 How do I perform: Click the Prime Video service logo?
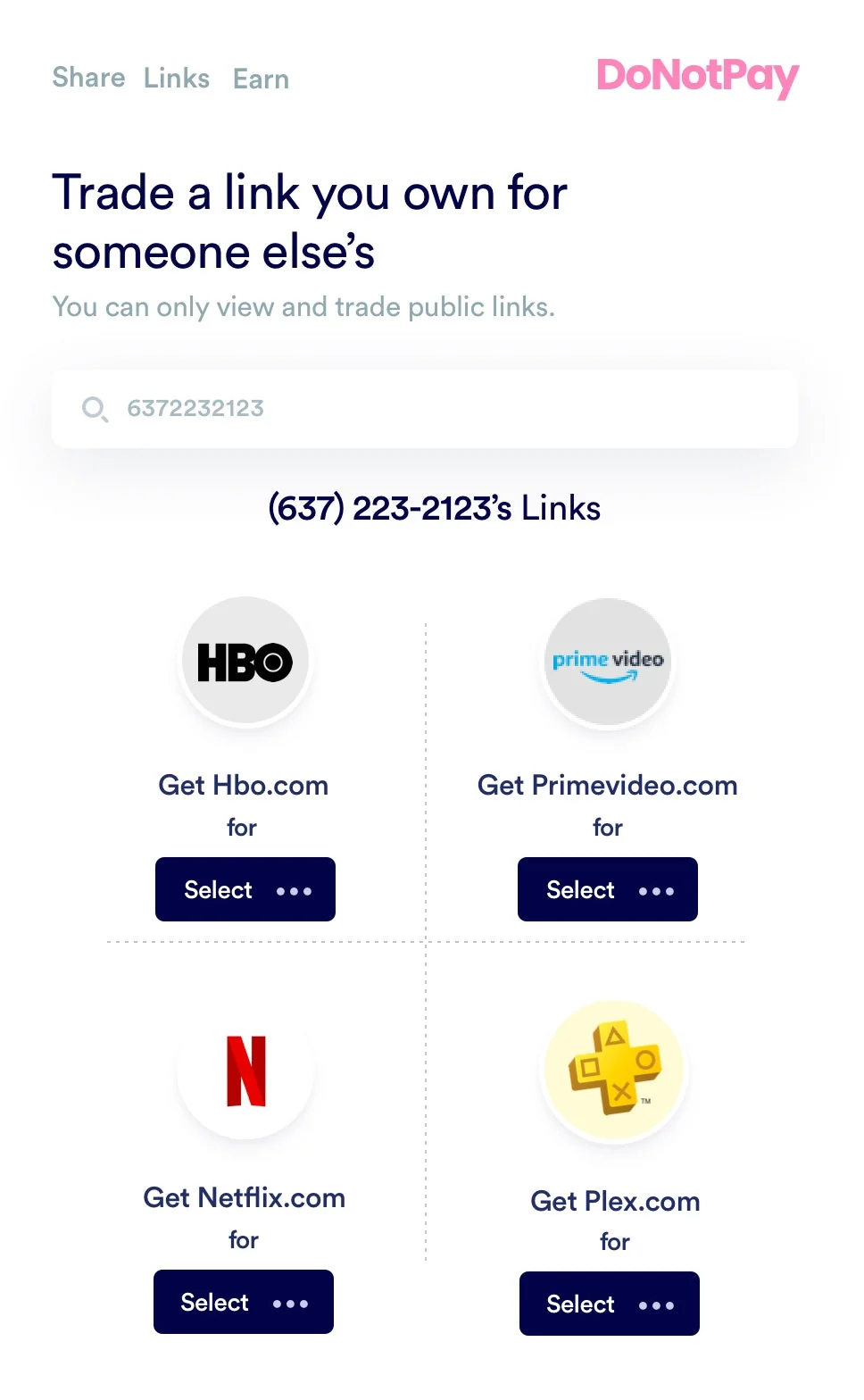coord(607,661)
